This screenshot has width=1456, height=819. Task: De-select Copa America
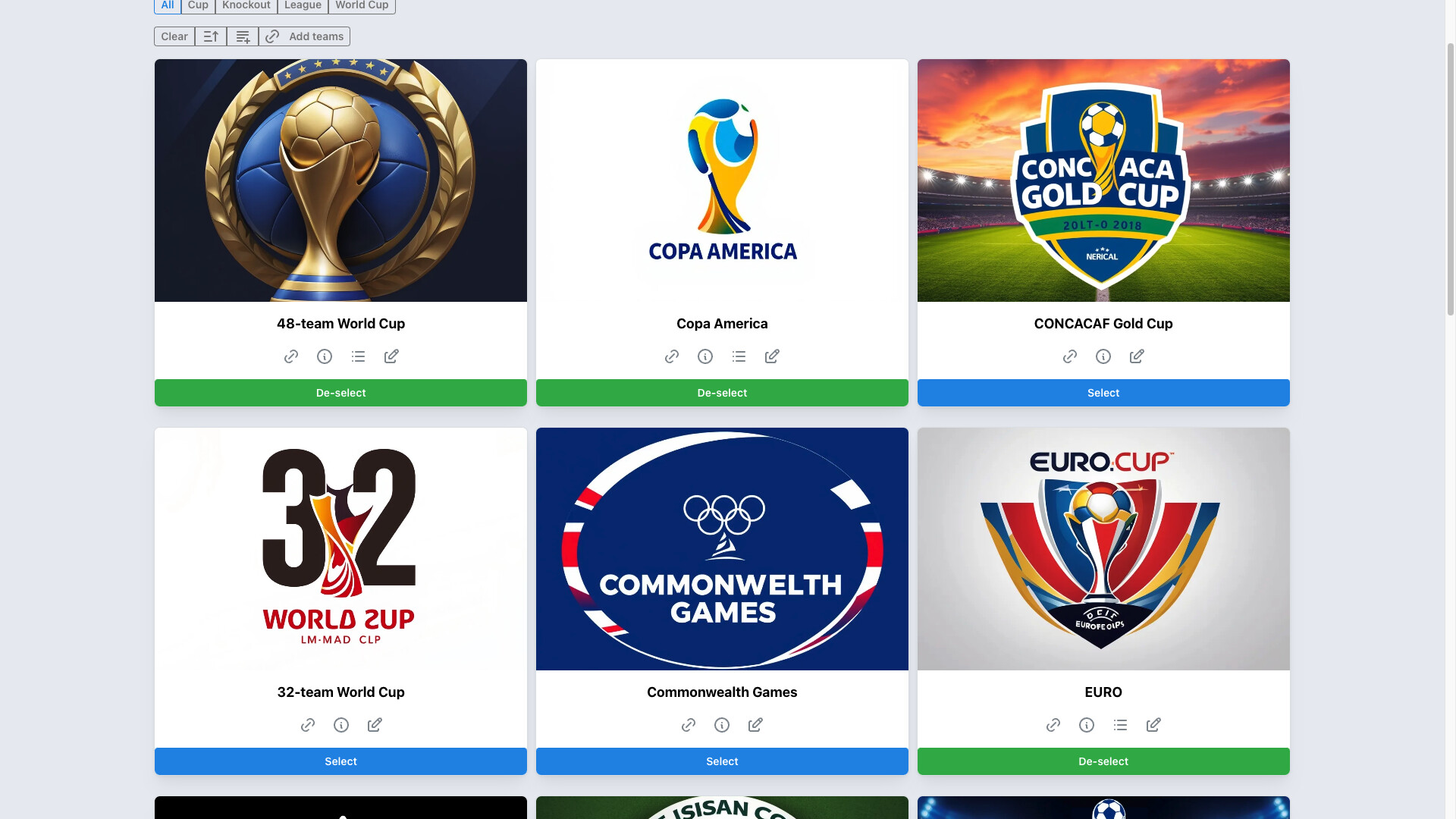tap(722, 393)
